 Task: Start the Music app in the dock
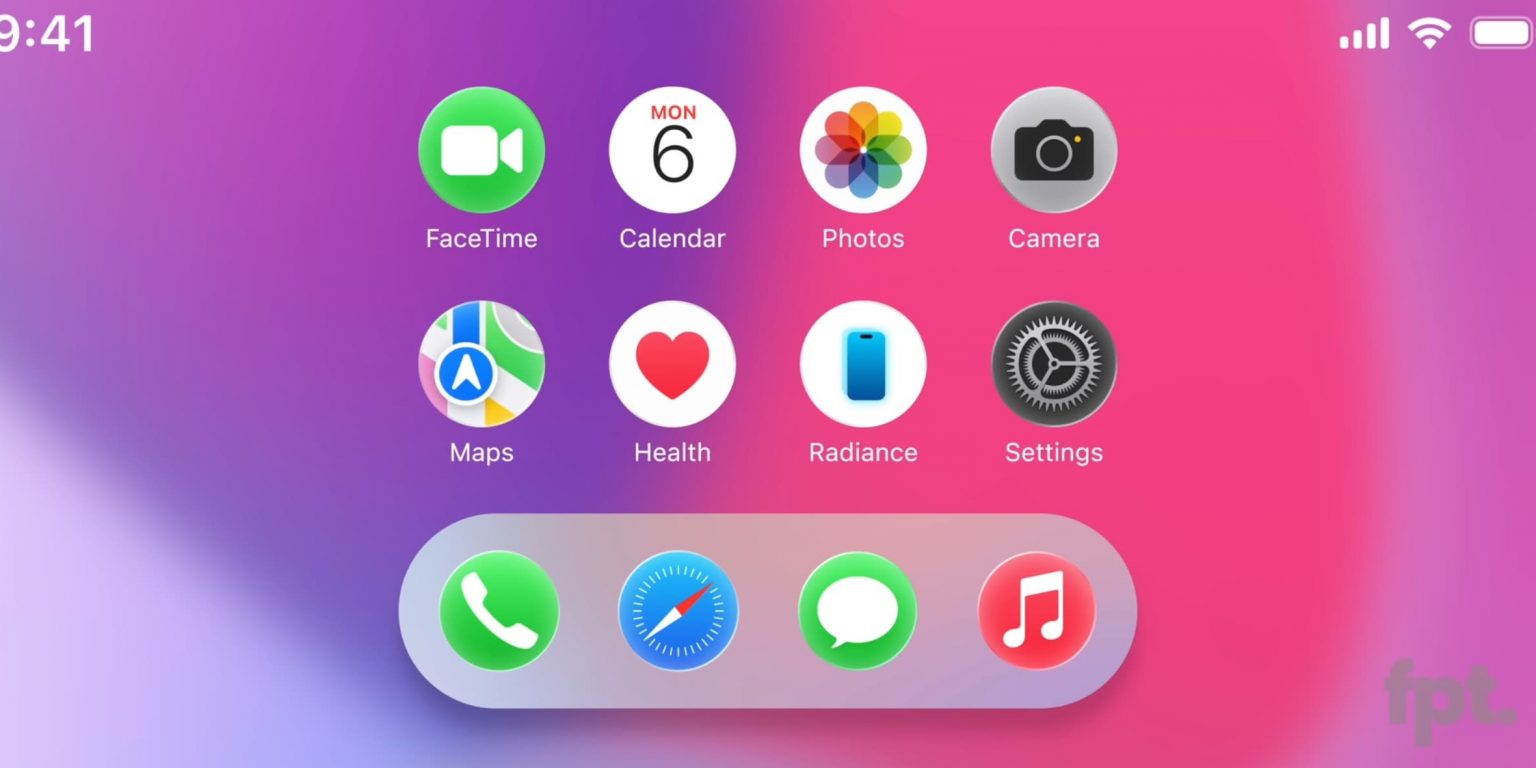point(1036,610)
